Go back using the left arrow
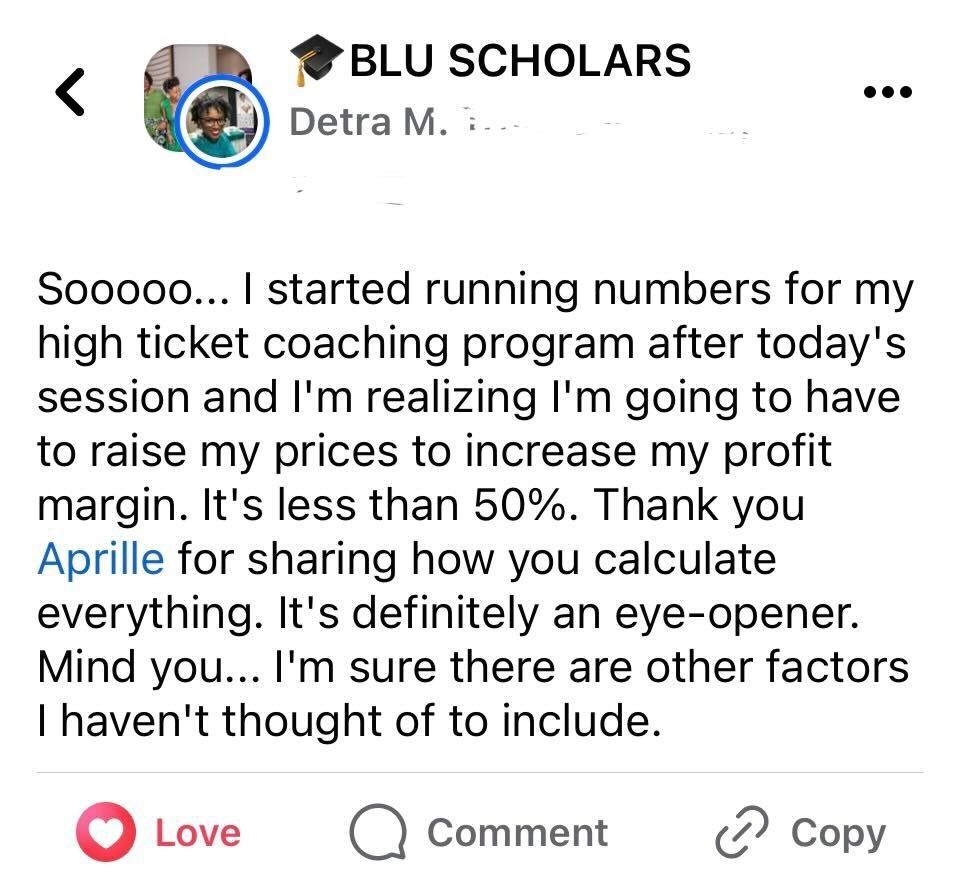This screenshot has height=880, width=959. tap(70, 91)
